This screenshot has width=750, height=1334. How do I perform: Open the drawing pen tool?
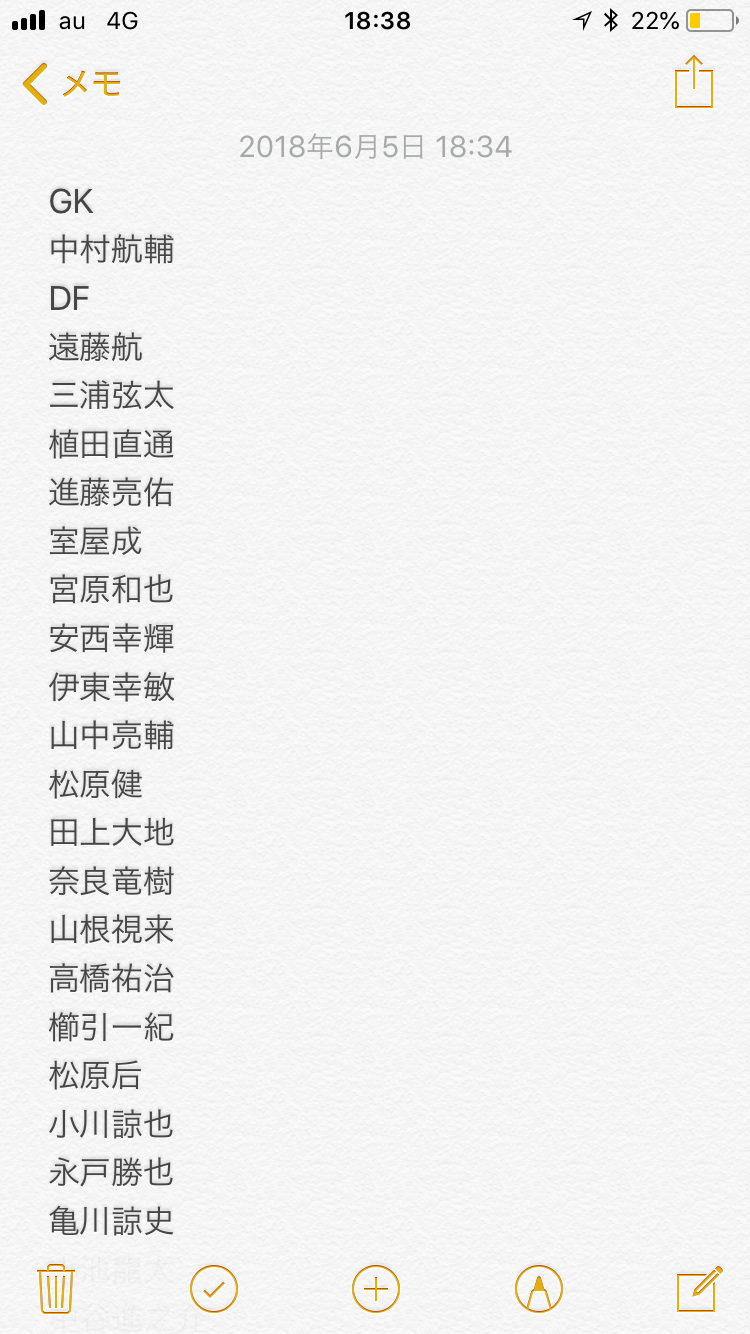pyautogui.click(x=539, y=1289)
